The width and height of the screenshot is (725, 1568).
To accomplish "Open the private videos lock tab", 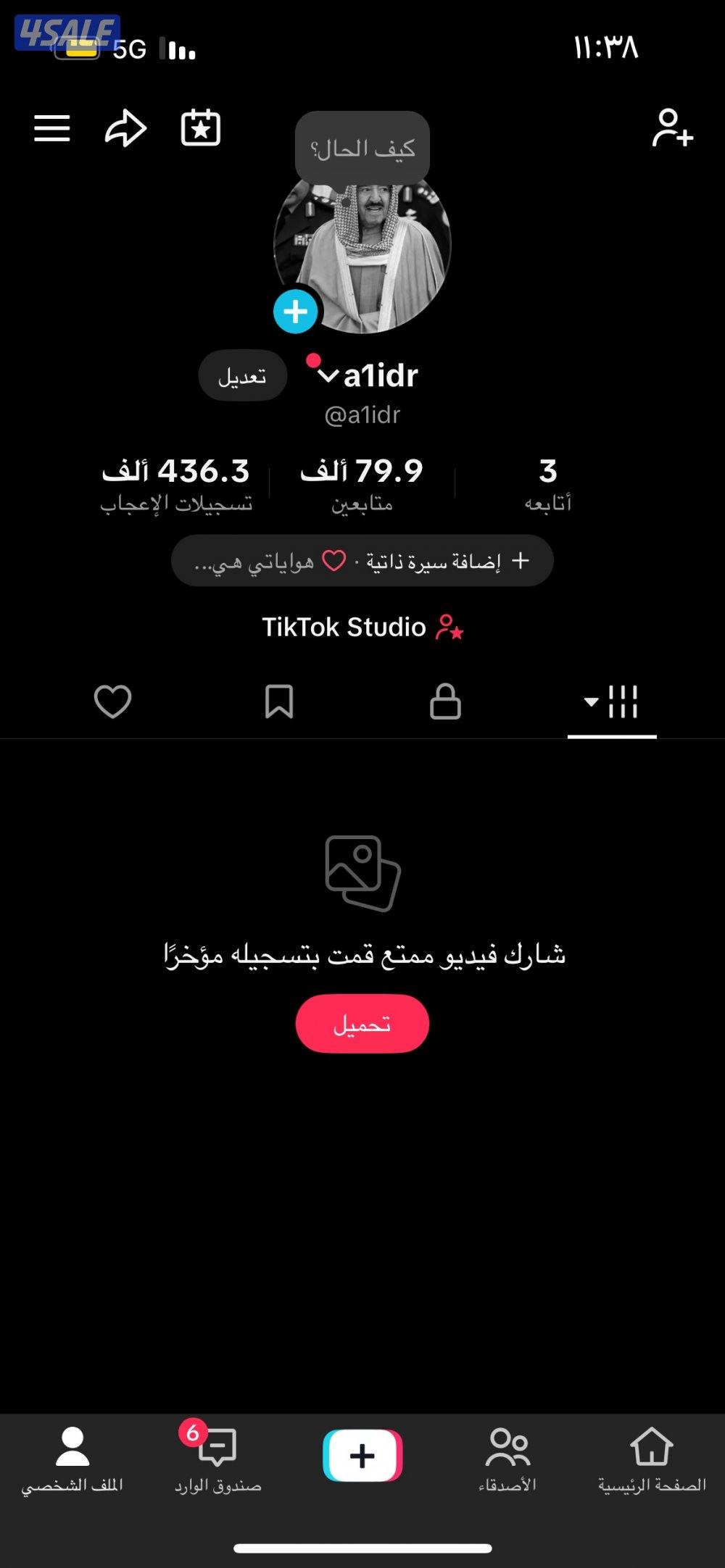I will (447, 700).
